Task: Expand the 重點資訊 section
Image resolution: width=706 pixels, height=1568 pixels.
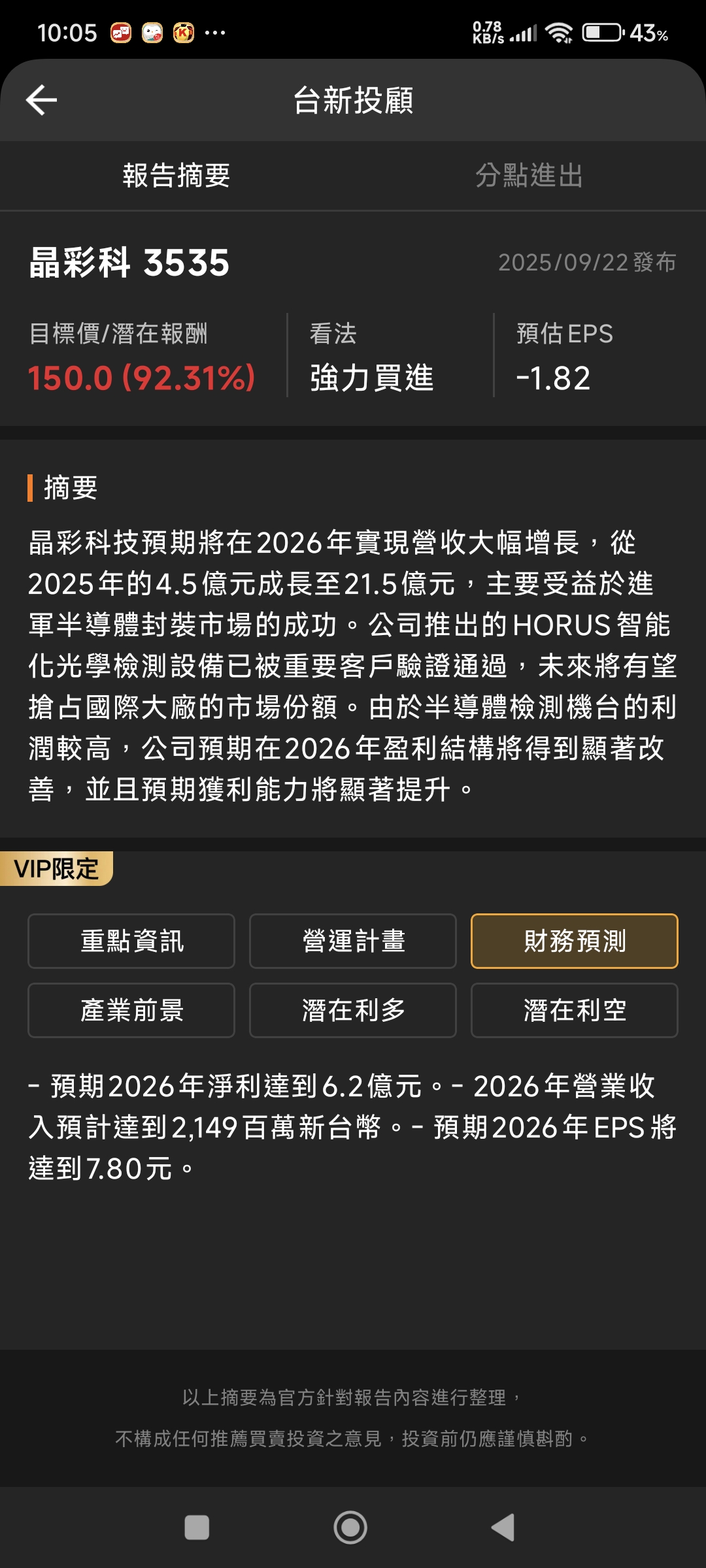Action: tap(131, 941)
